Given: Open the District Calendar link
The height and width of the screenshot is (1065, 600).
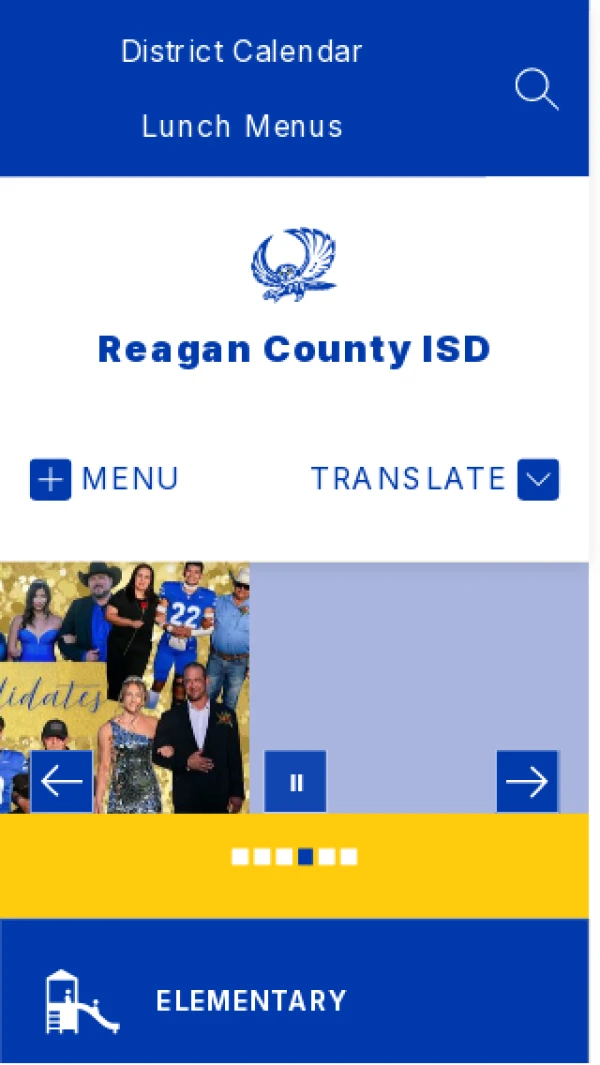Looking at the screenshot, I should [x=242, y=52].
